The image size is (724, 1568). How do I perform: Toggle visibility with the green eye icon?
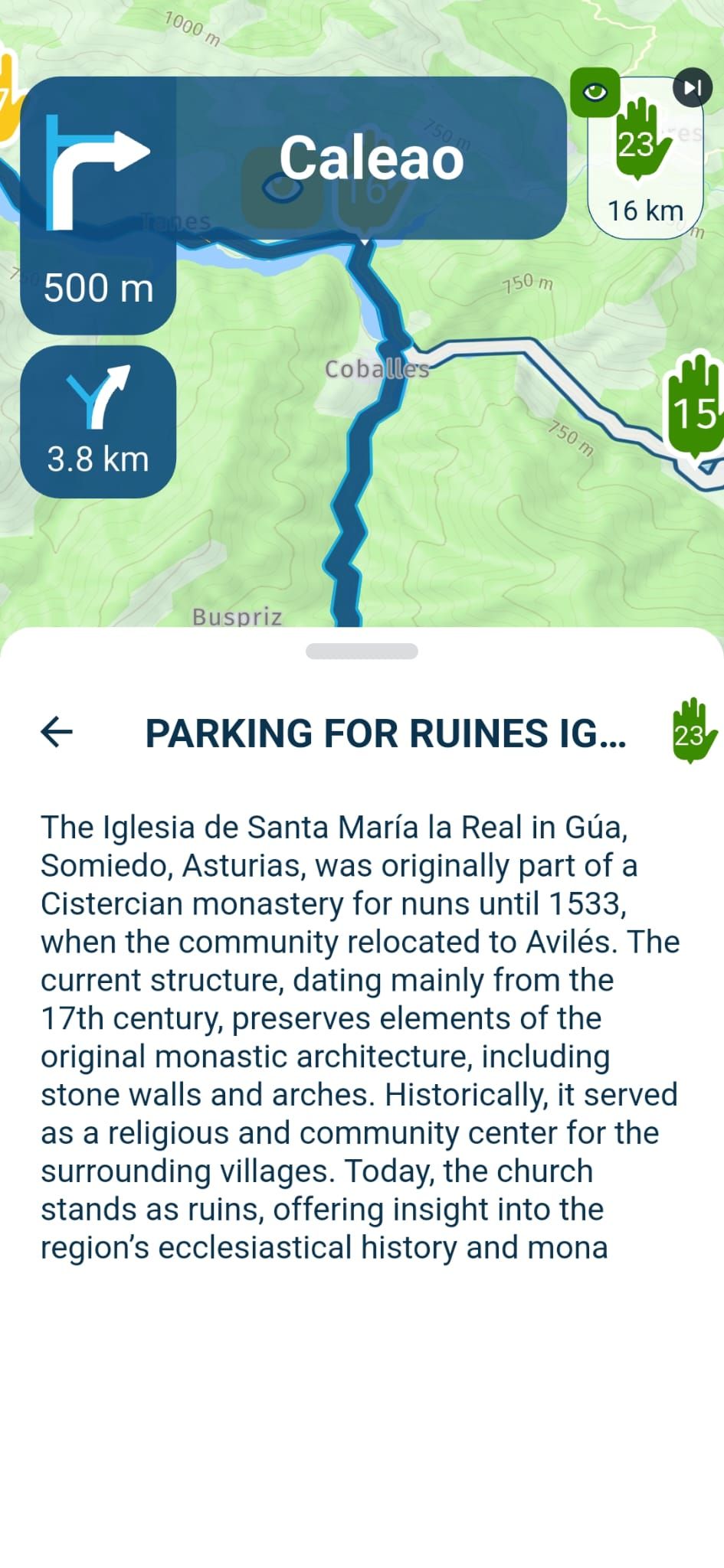click(x=595, y=93)
